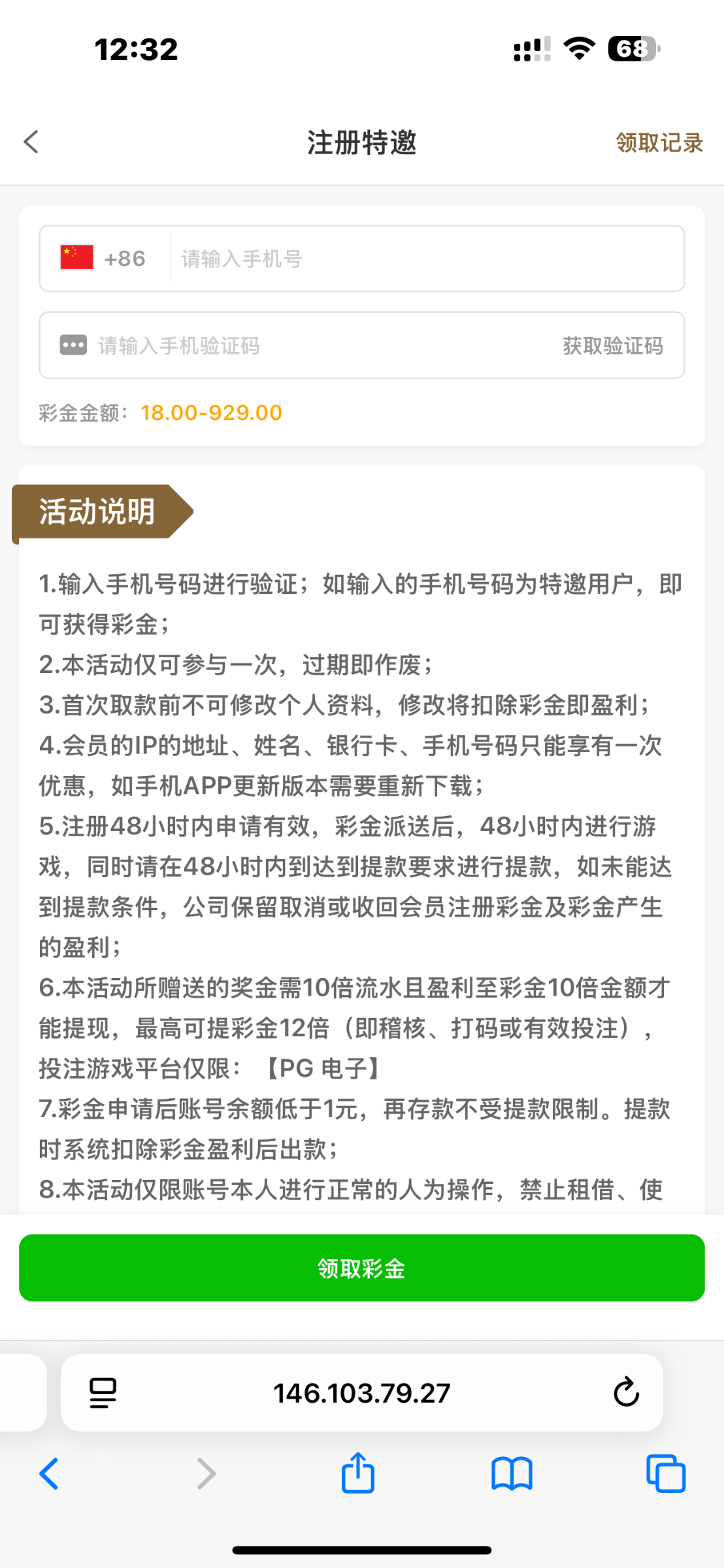The image size is (724, 1568).
Task: Show all open Safari tabs
Action: 665,1474
